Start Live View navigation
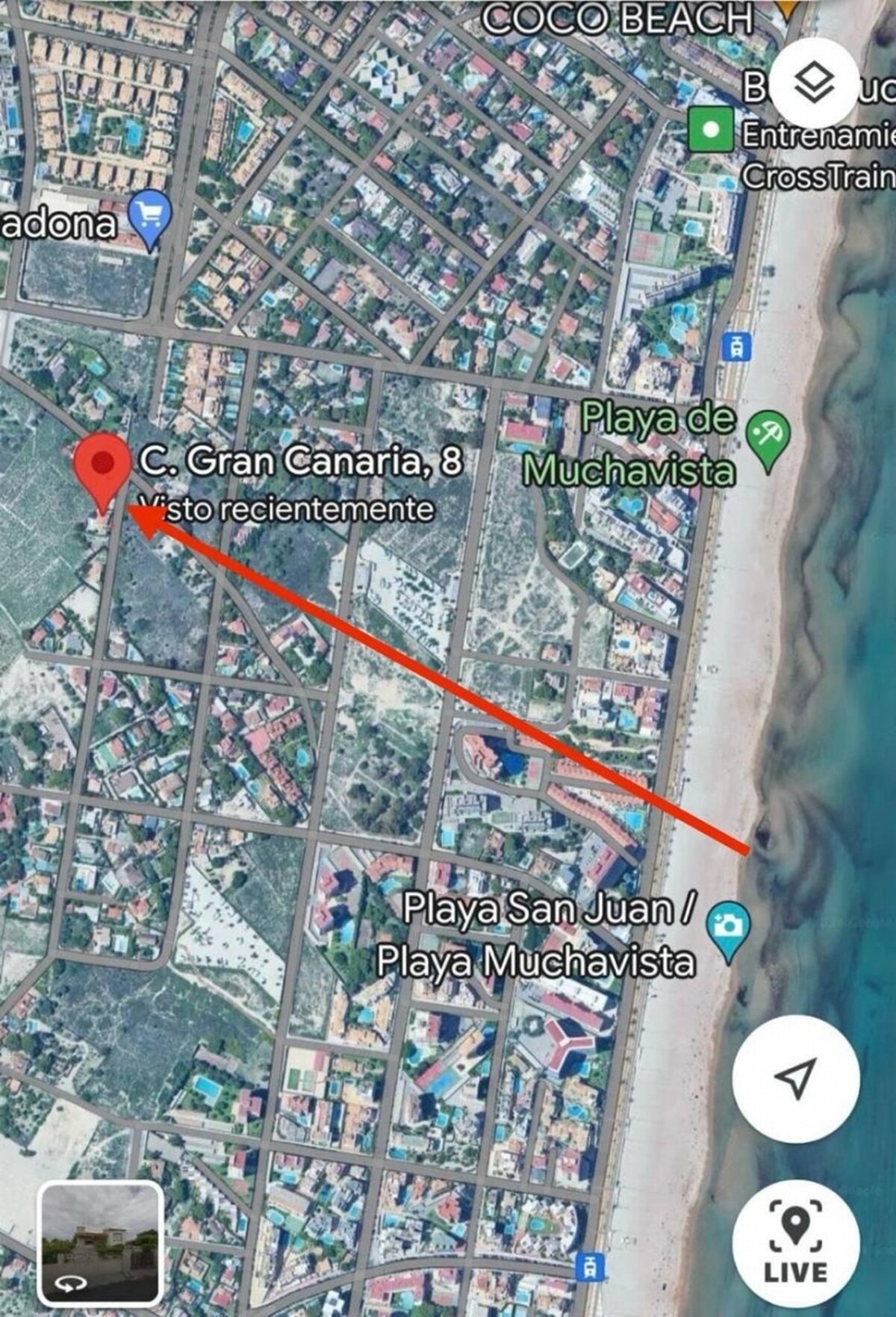The width and height of the screenshot is (896, 1317). (796, 1244)
